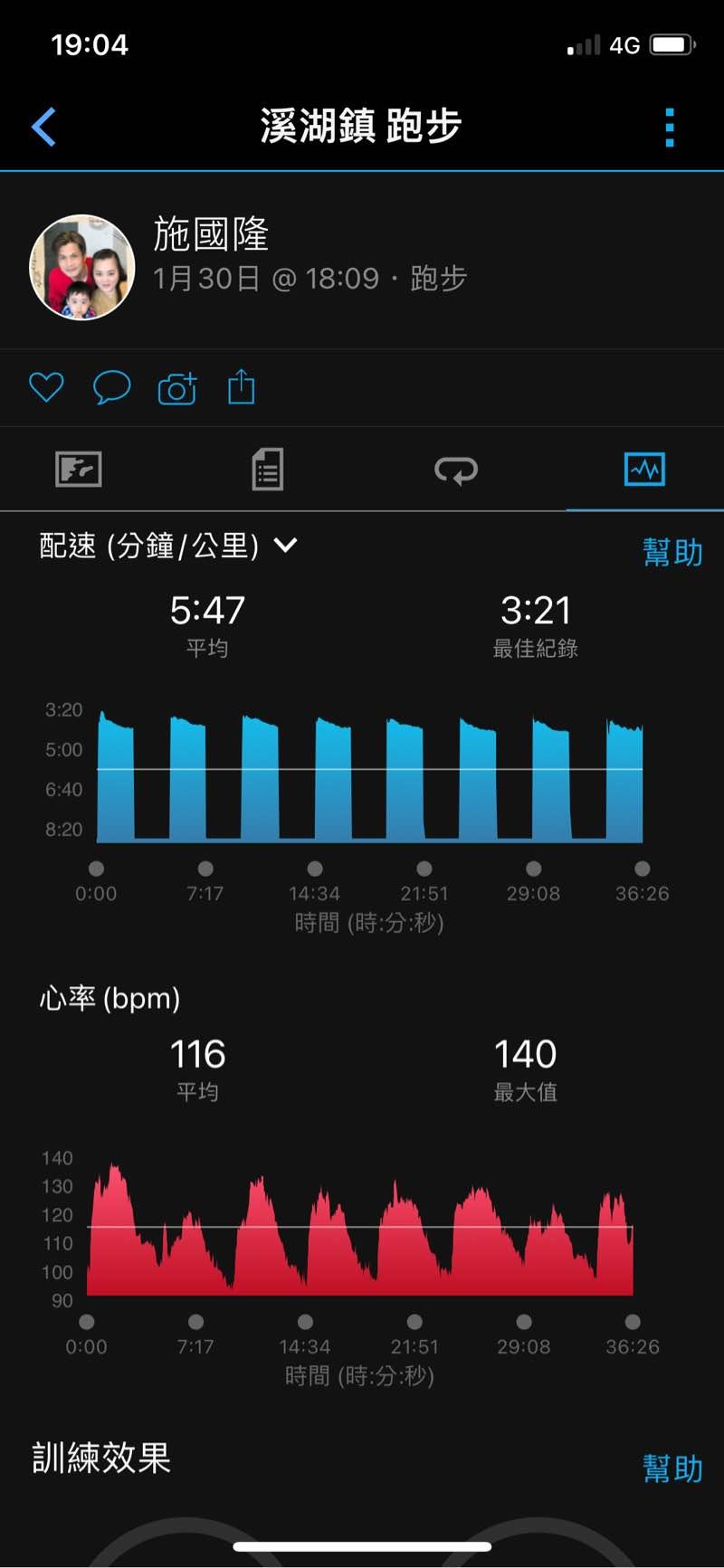Open 幫助 next to the pace chart

[672, 552]
